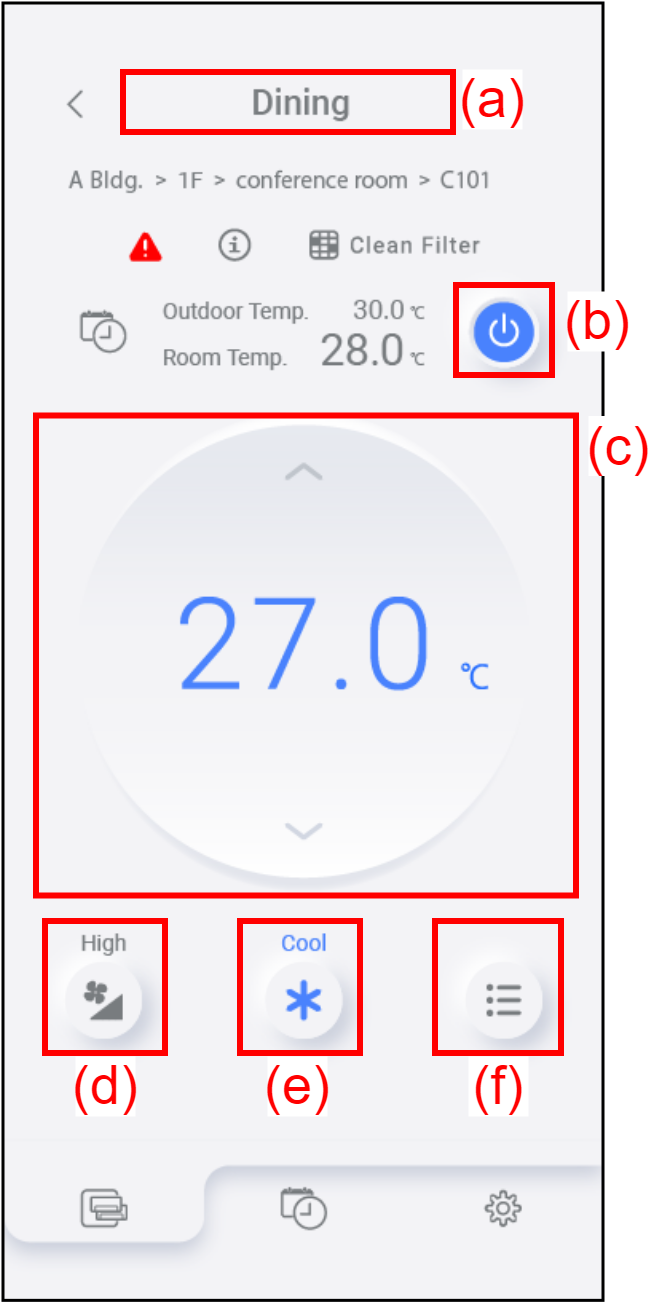Change the Cool operation mode
The image size is (652, 1305).
303,999
